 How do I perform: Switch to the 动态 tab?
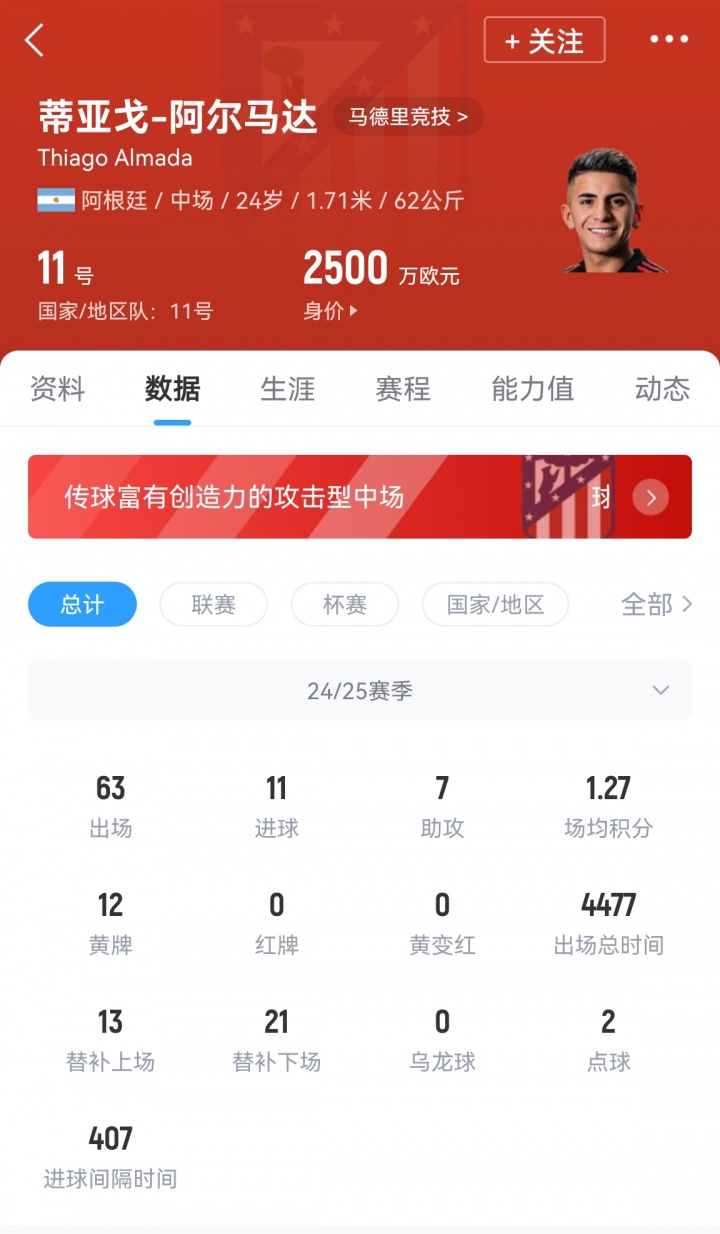click(662, 388)
